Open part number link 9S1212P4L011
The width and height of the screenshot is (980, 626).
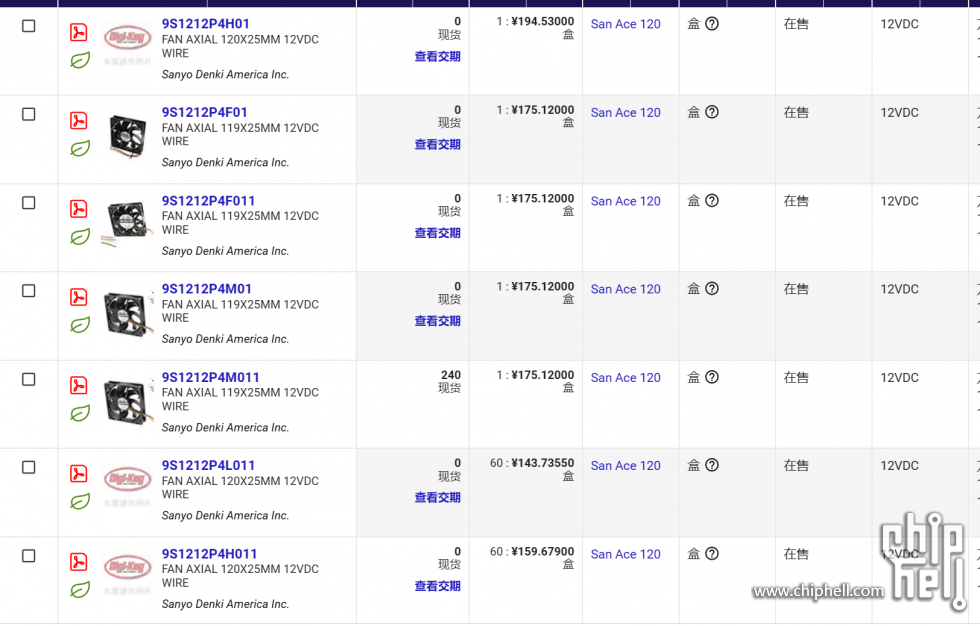click(208, 465)
